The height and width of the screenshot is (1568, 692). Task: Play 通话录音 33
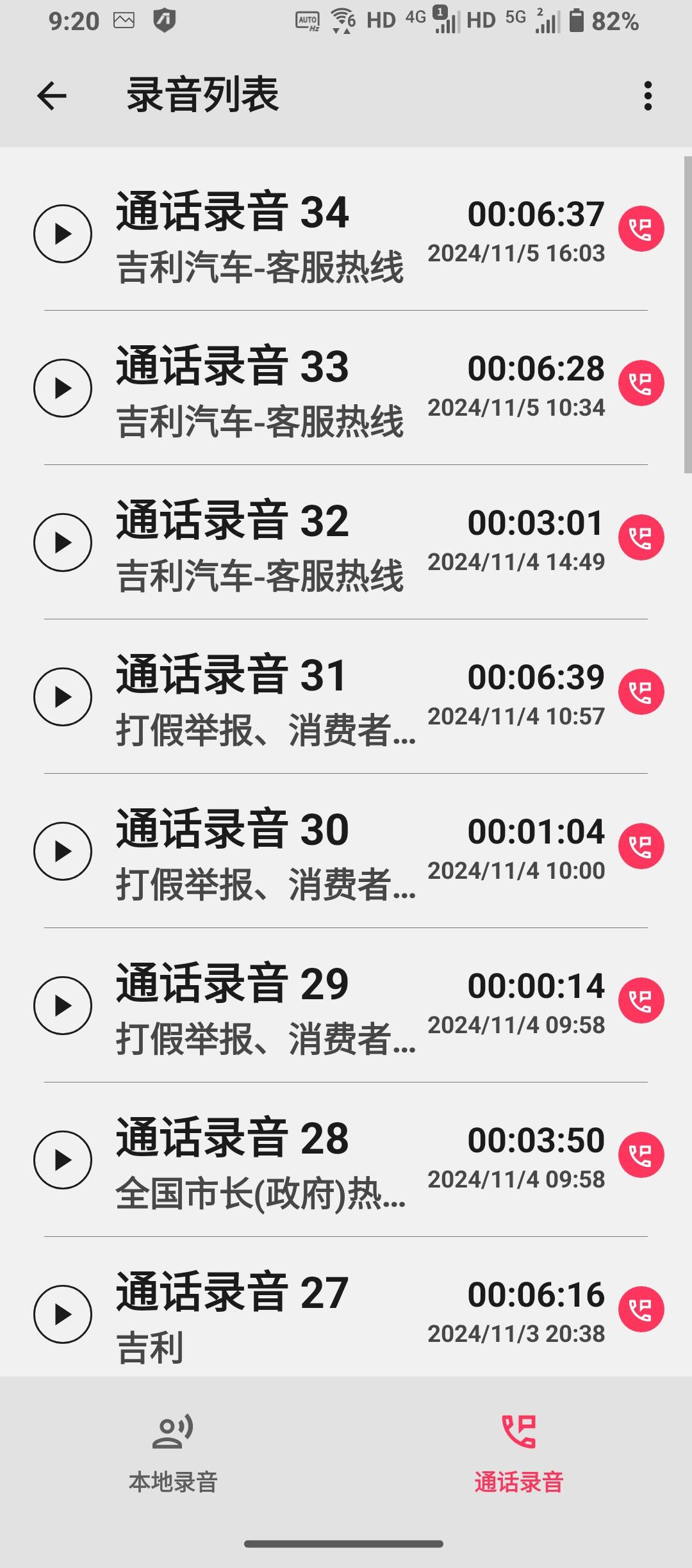point(63,388)
